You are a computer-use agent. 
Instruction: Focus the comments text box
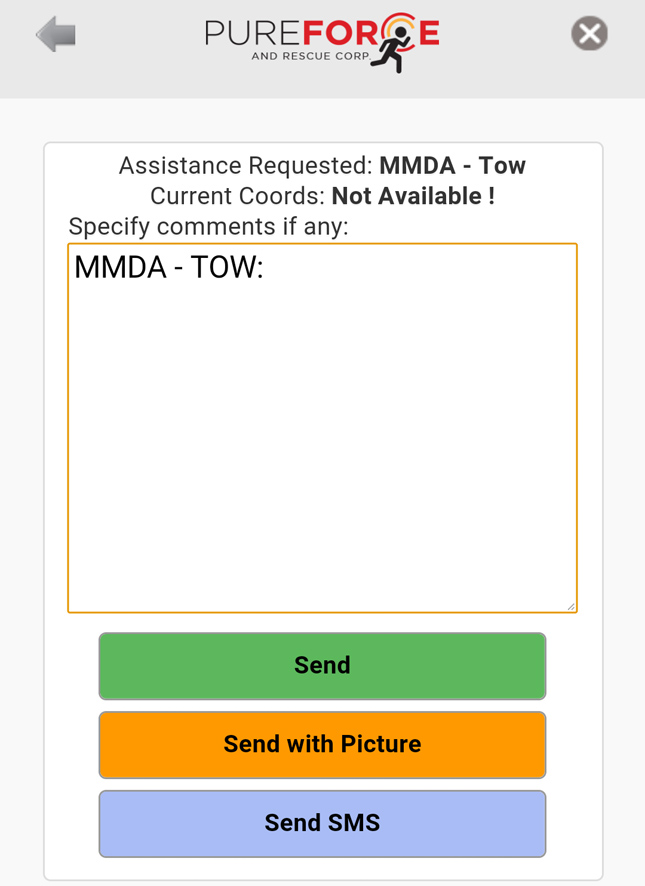pos(322,428)
